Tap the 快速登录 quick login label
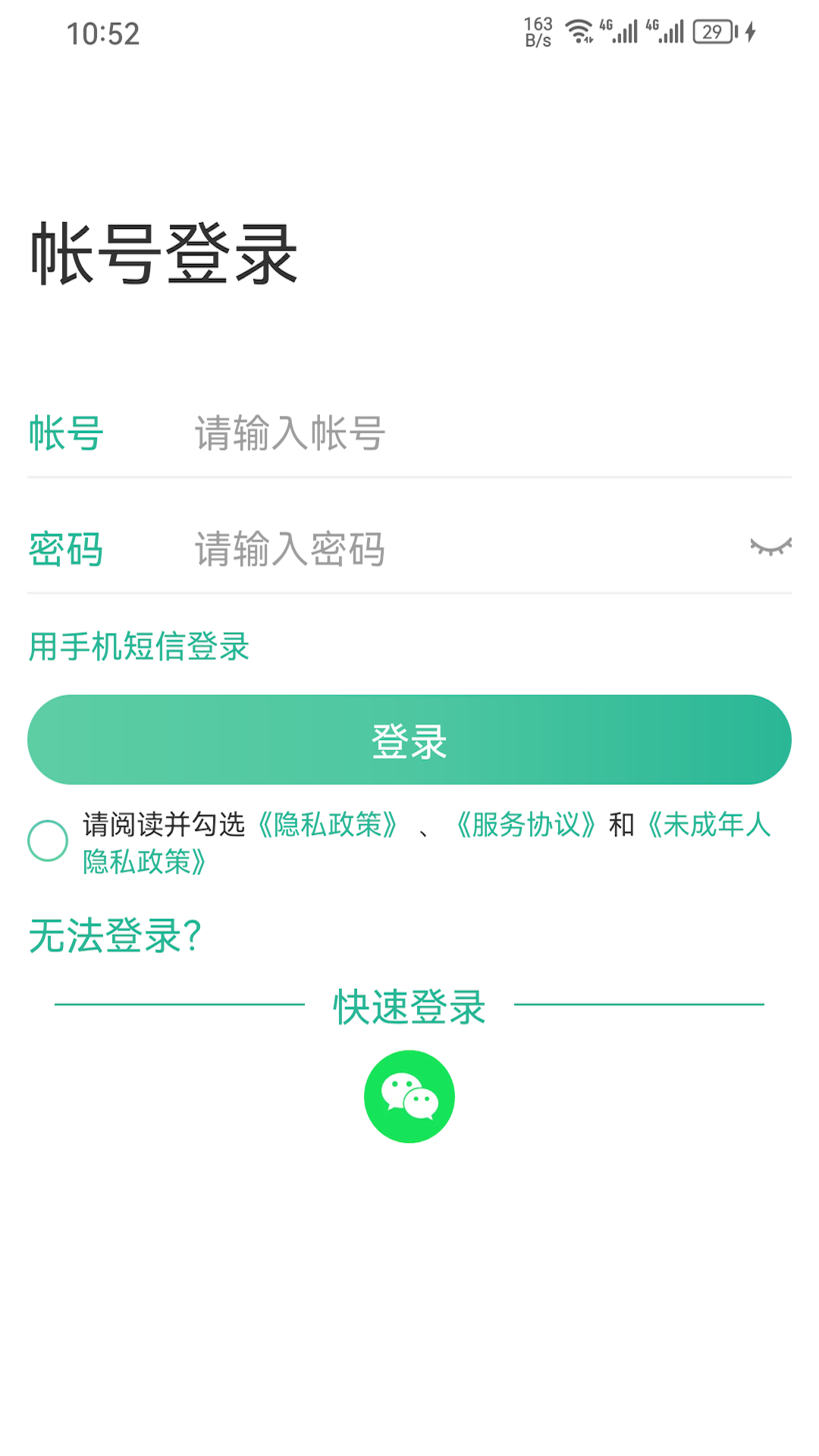The height and width of the screenshot is (1456, 819). (409, 1006)
